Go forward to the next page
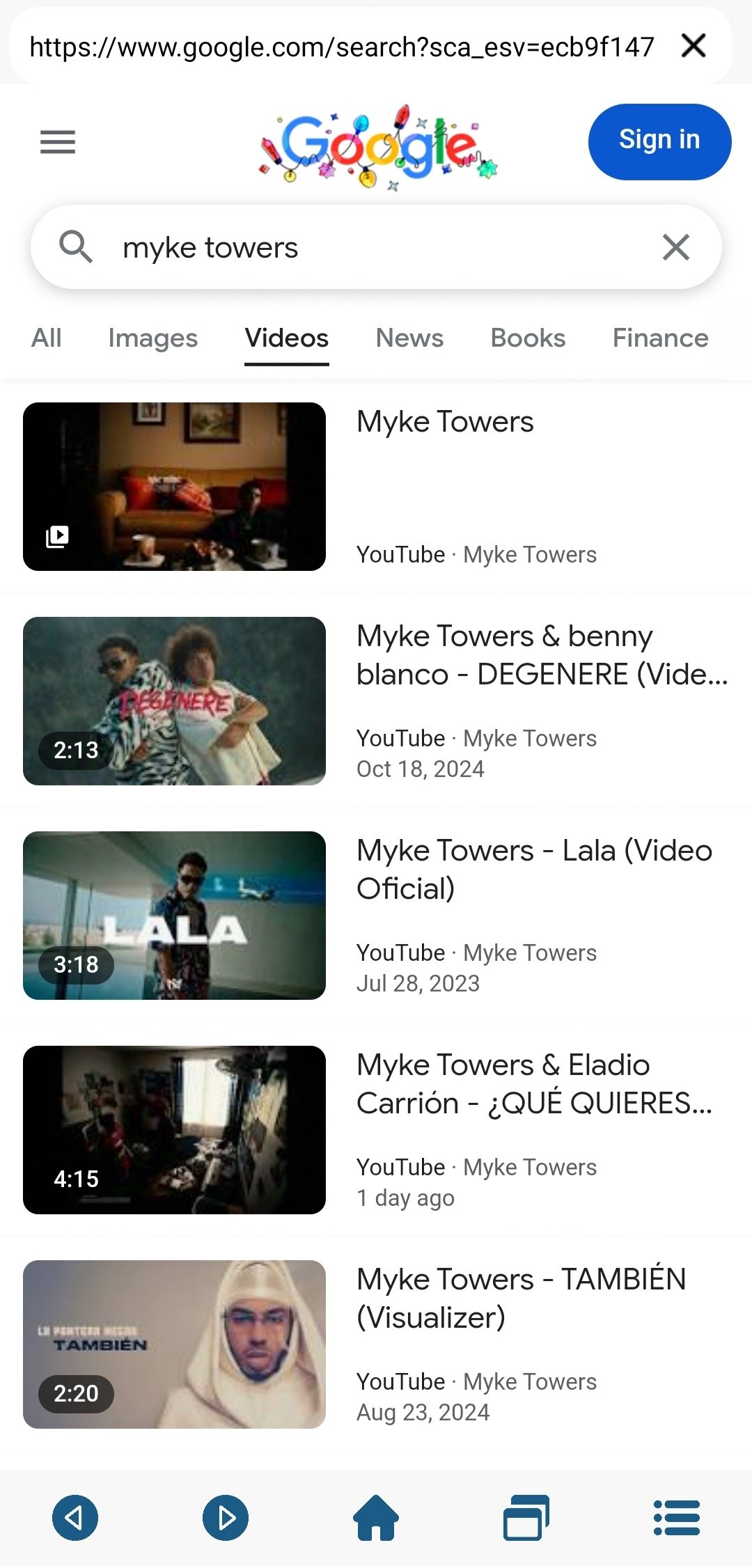 226,1518
